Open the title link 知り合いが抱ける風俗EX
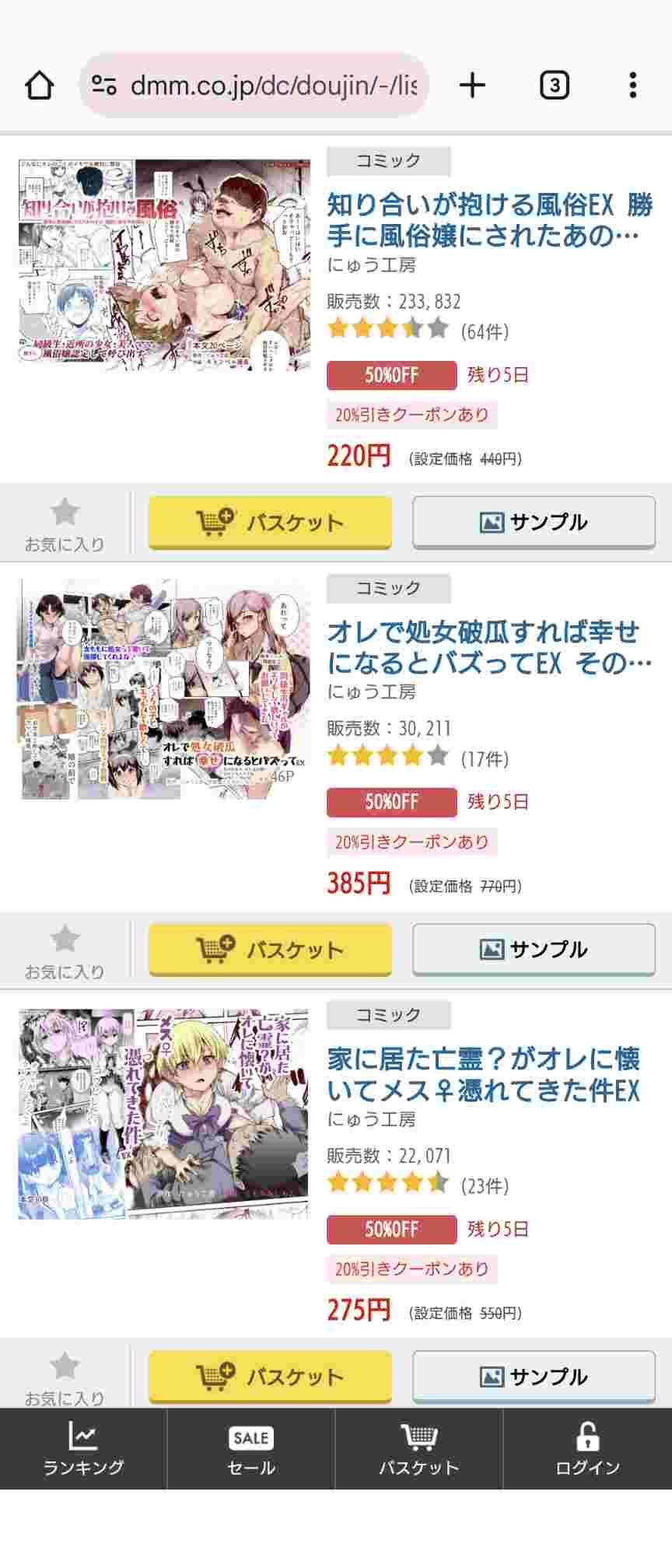The image size is (672, 1568). coord(488,220)
